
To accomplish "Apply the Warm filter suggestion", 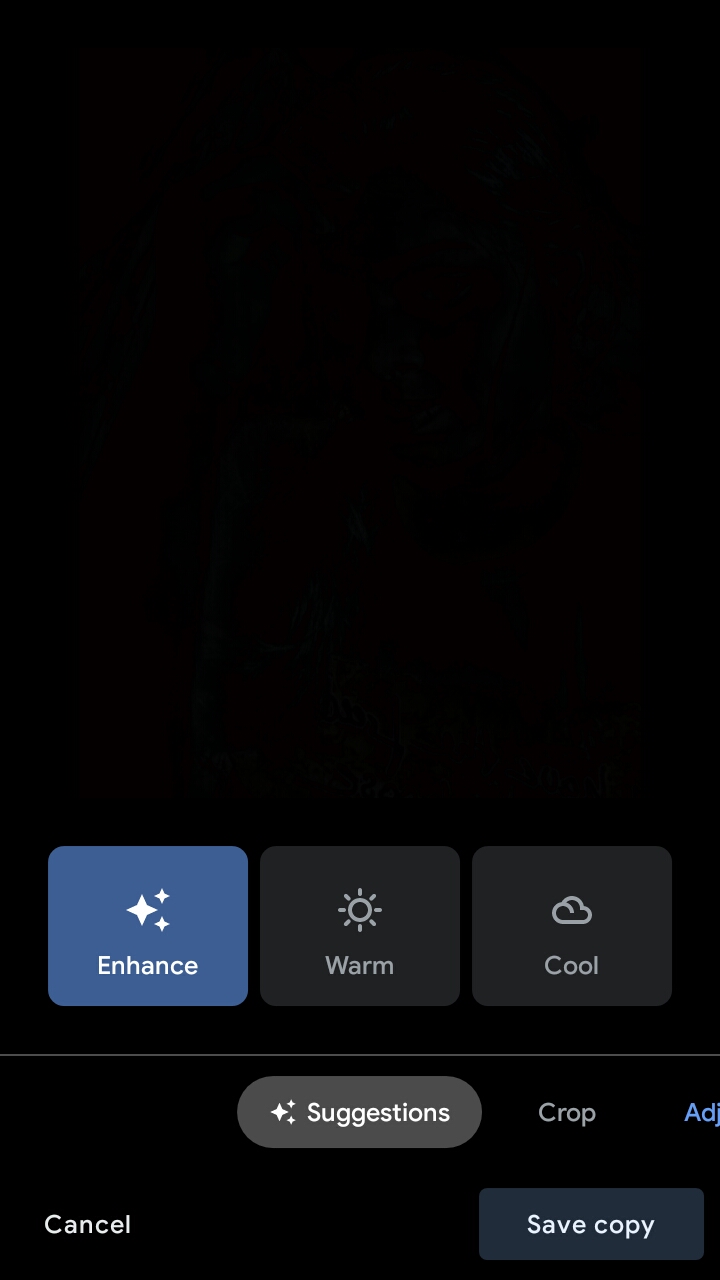I will (x=360, y=926).
